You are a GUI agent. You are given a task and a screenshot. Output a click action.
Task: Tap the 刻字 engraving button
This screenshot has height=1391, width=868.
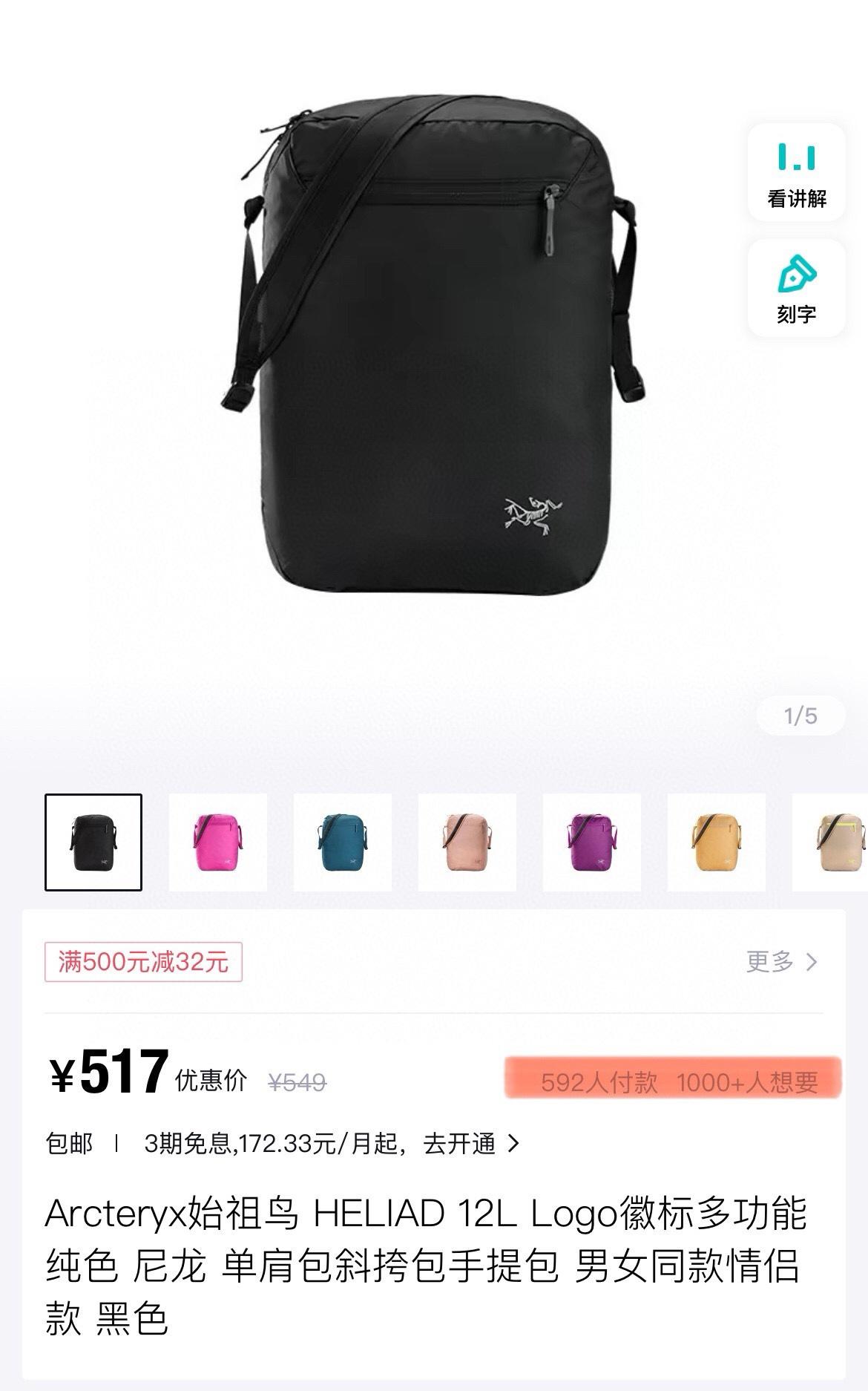tap(796, 289)
